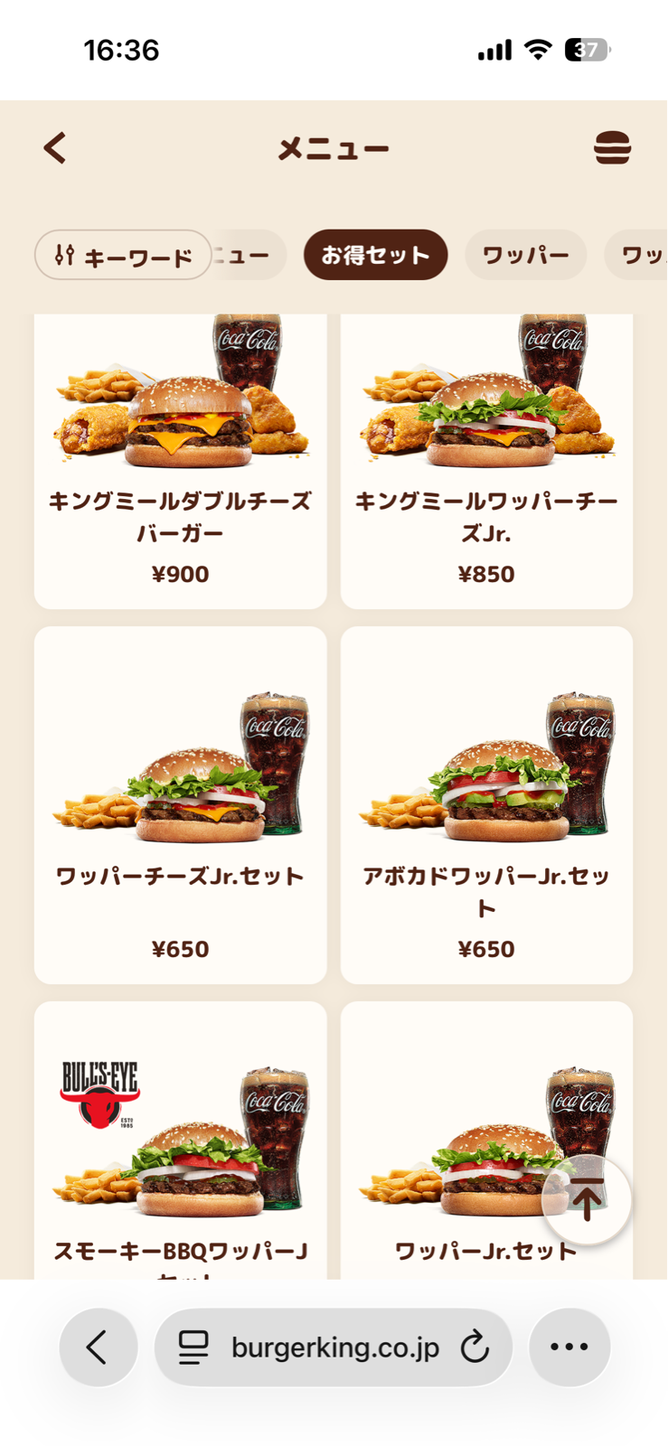Open the browser more options menu
This screenshot has height=1446, width=668.
point(569,1347)
